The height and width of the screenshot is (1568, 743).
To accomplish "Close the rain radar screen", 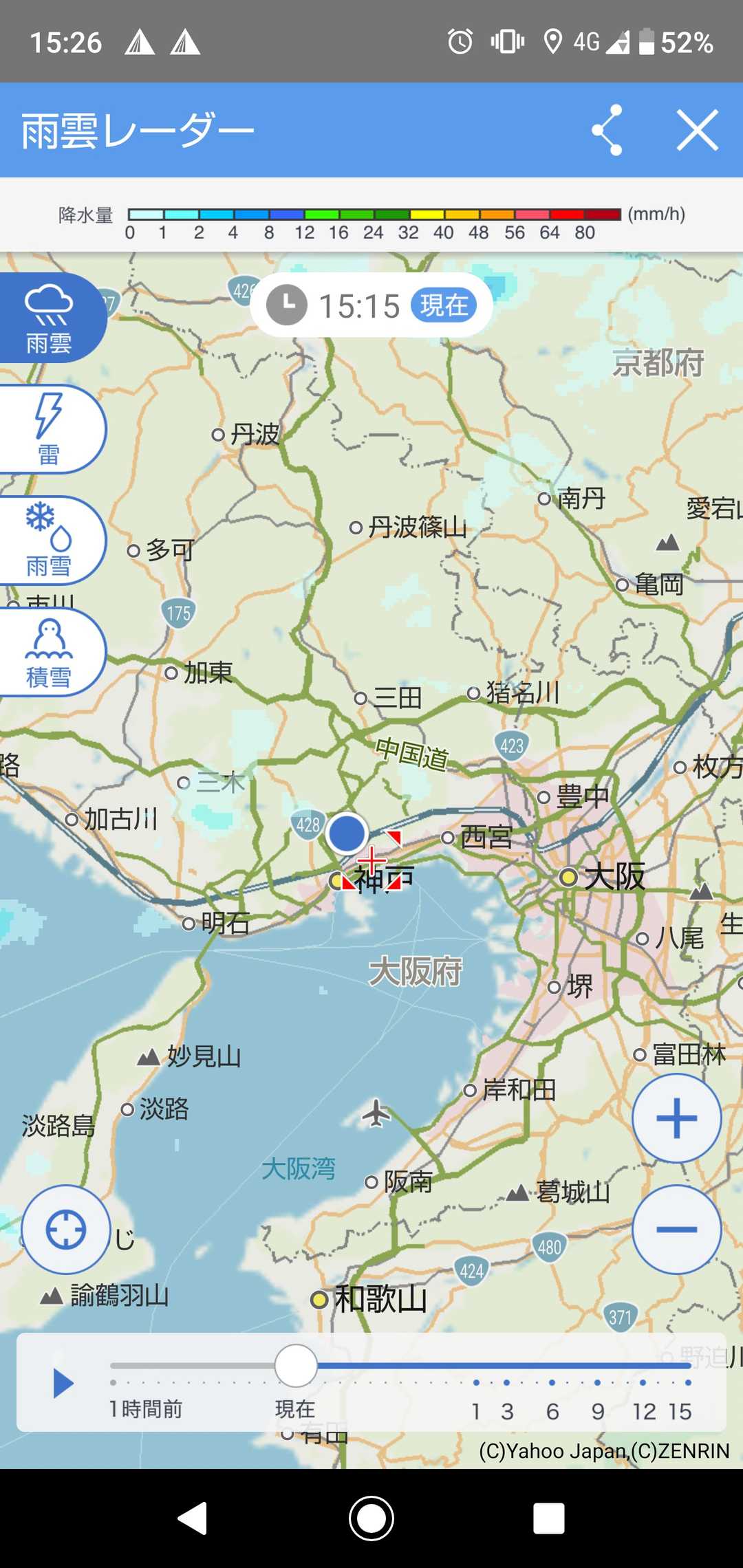I will click(x=697, y=130).
